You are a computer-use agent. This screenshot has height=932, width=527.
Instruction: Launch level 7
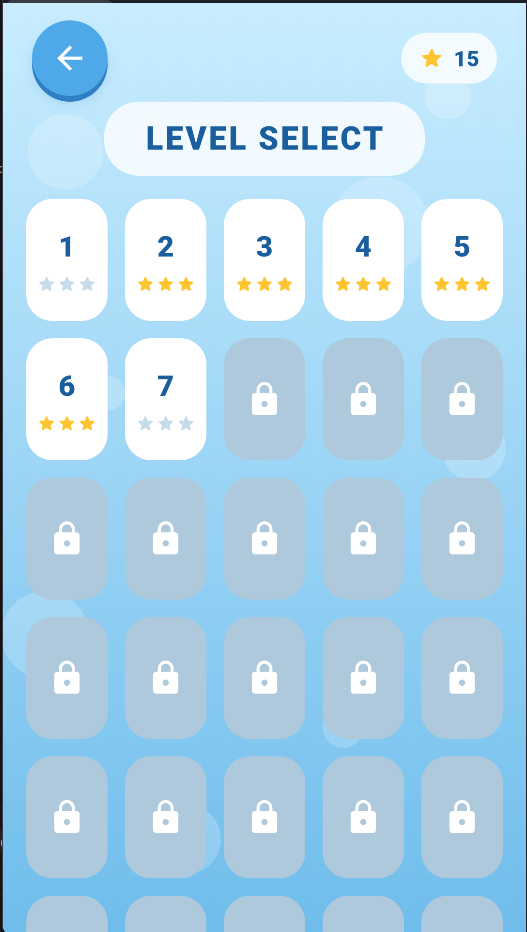(166, 399)
